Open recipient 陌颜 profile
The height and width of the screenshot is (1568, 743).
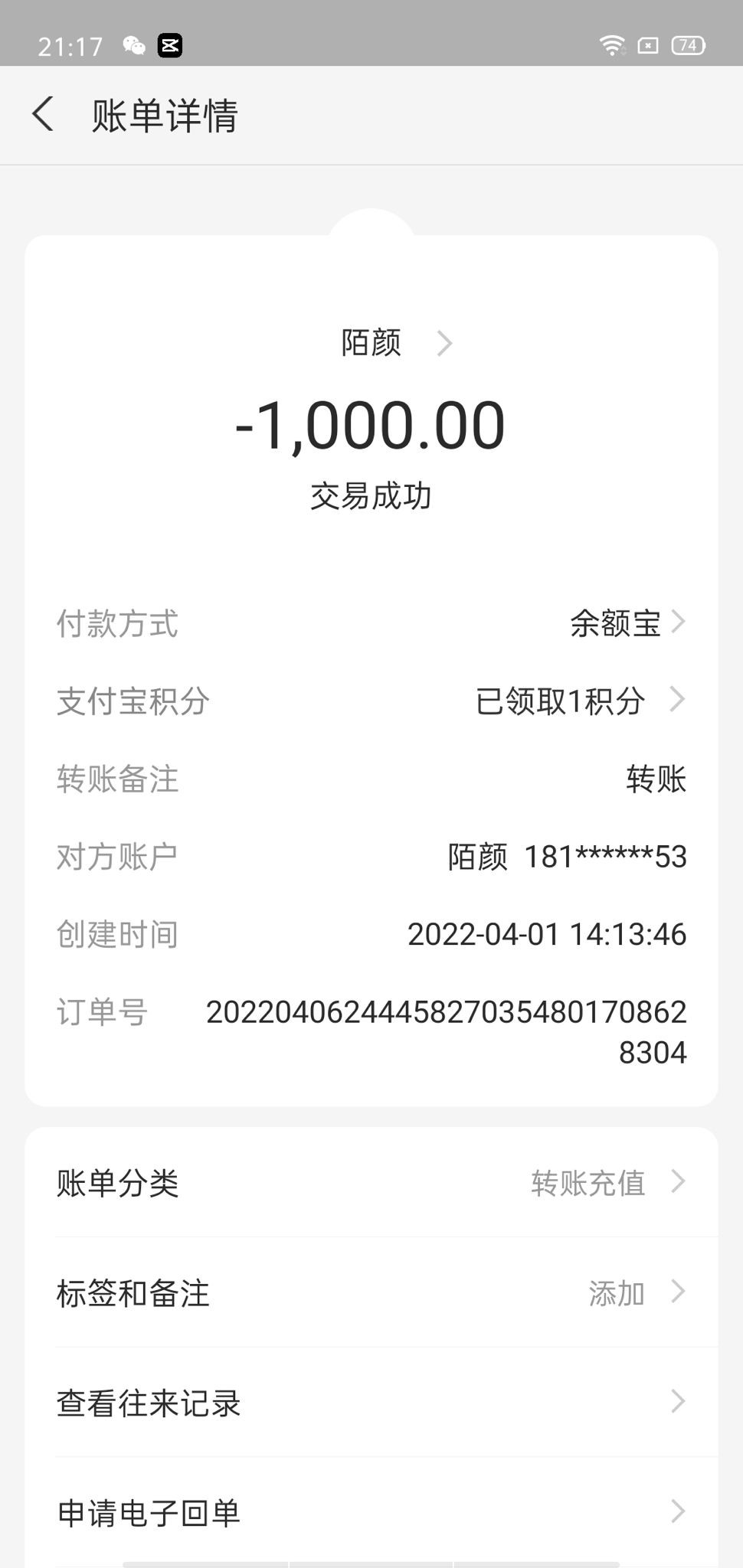tap(385, 344)
